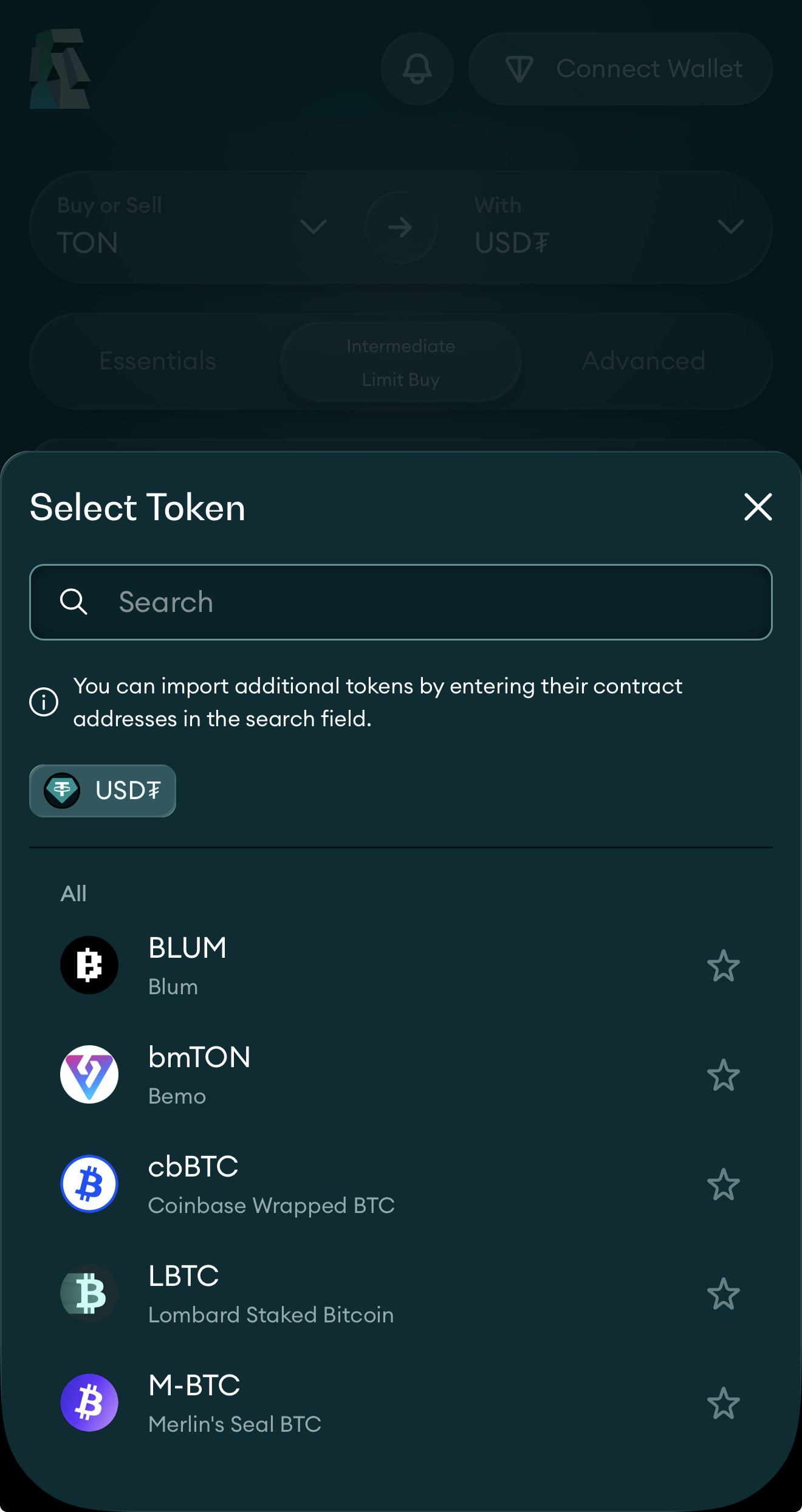Toggle the favorite star for M-BTC
Viewport: 802px width, 1512px height.
point(724,1403)
